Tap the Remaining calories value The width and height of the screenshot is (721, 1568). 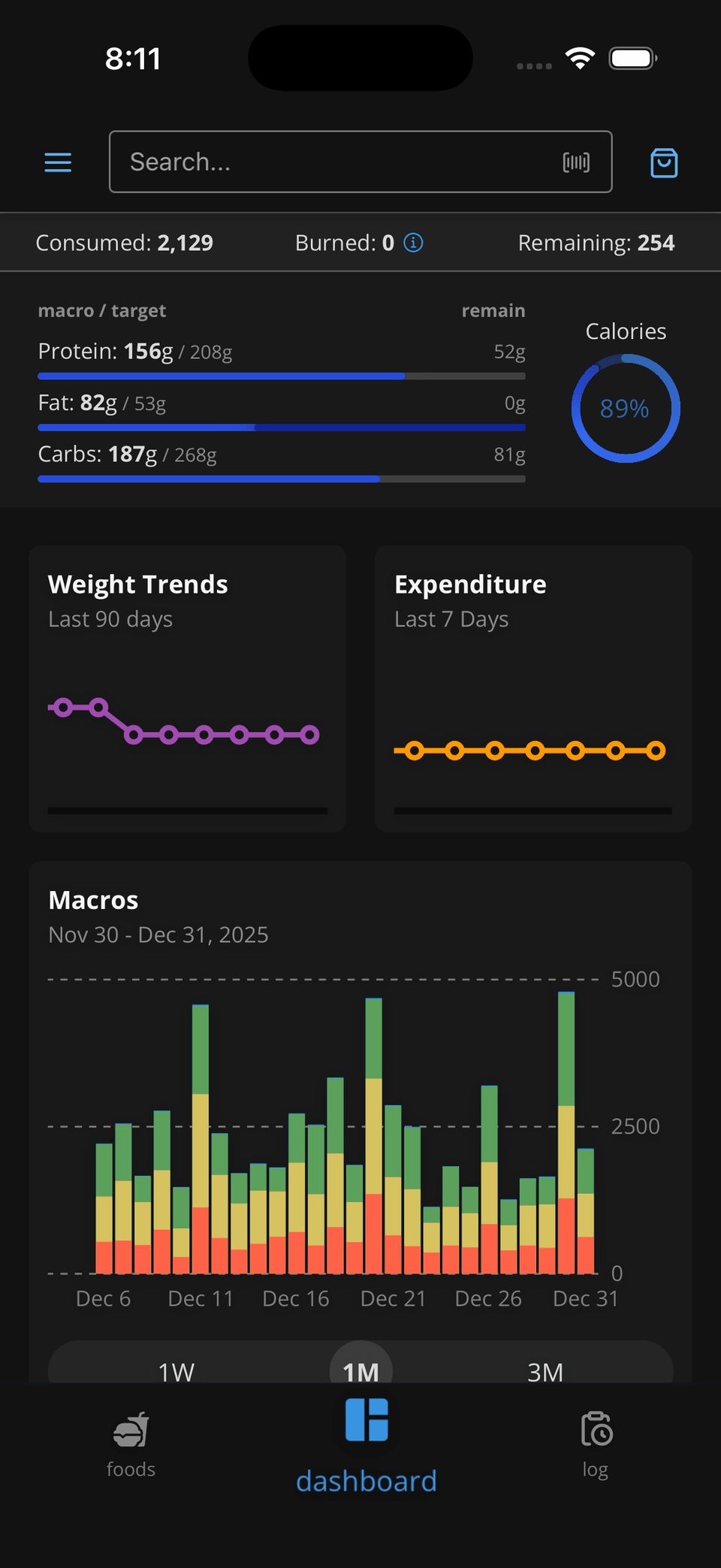596,243
